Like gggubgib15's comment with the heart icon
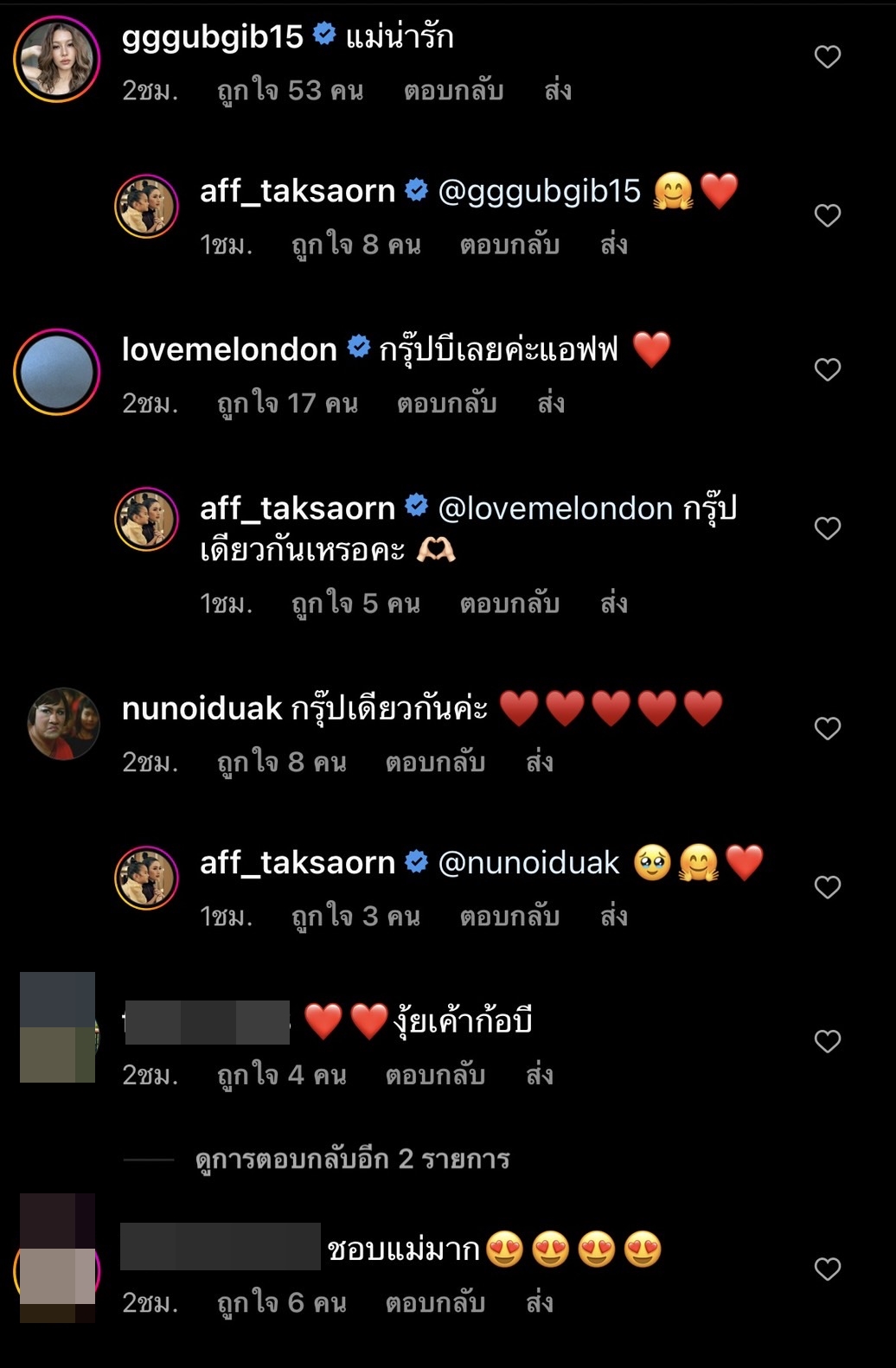896x1368 pixels. click(x=828, y=54)
